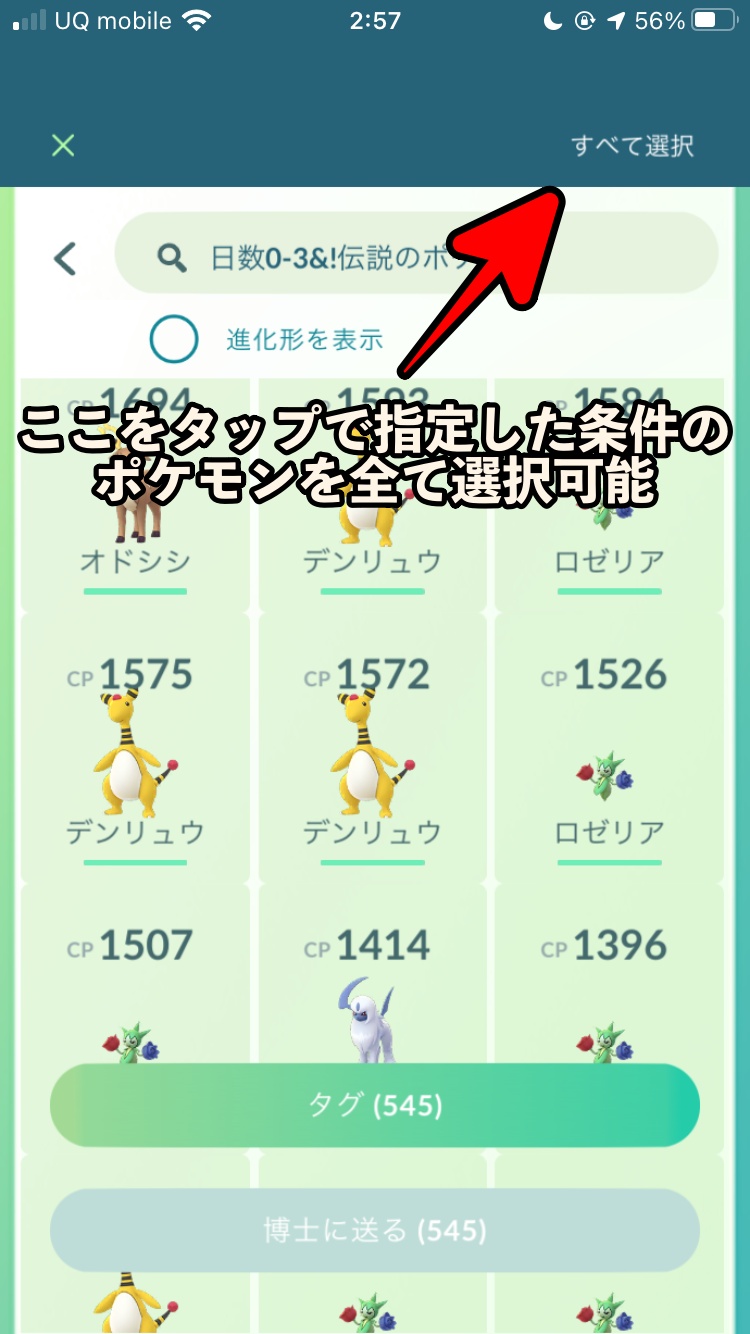Tap 博士に送る (545) to transfer Pokémon
Image resolution: width=750 pixels, height=1334 pixels.
coord(374,1230)
